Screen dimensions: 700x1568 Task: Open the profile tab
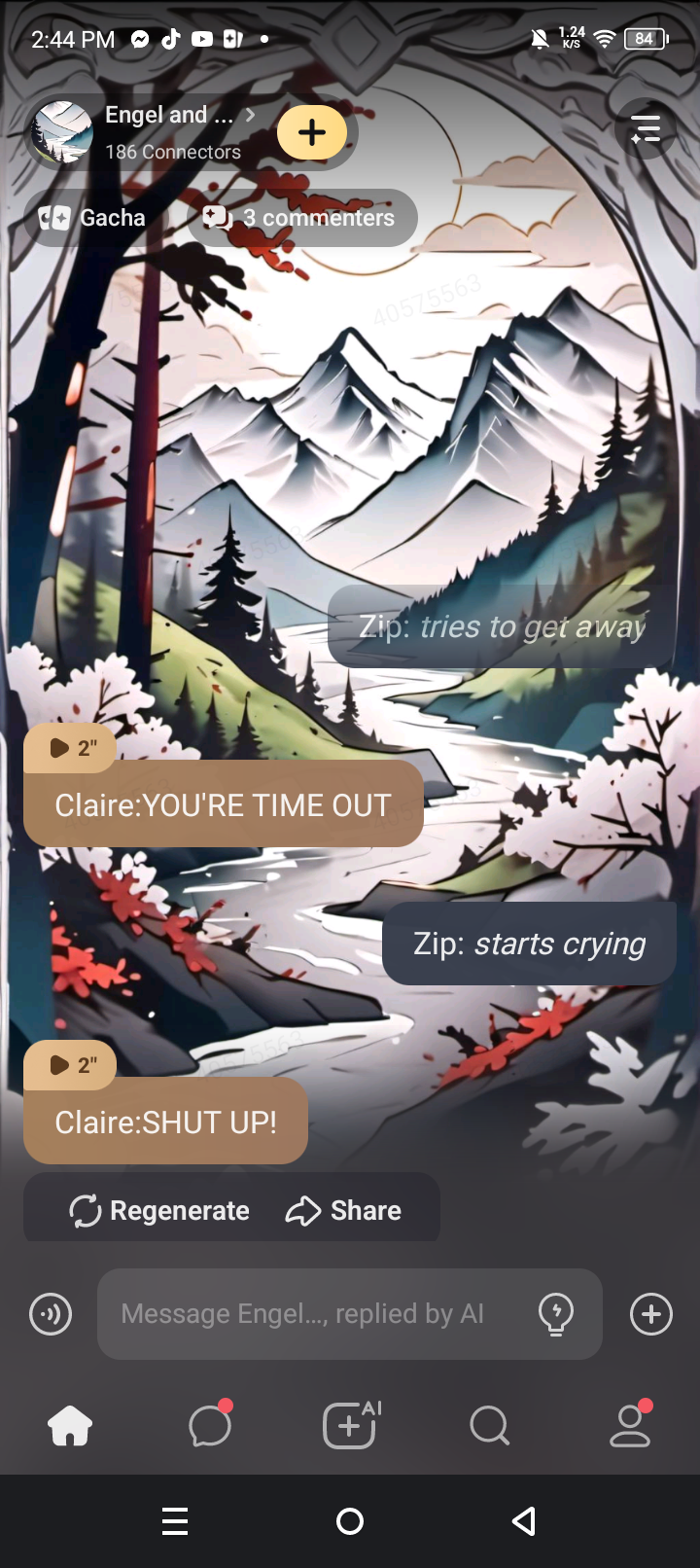630,1426
